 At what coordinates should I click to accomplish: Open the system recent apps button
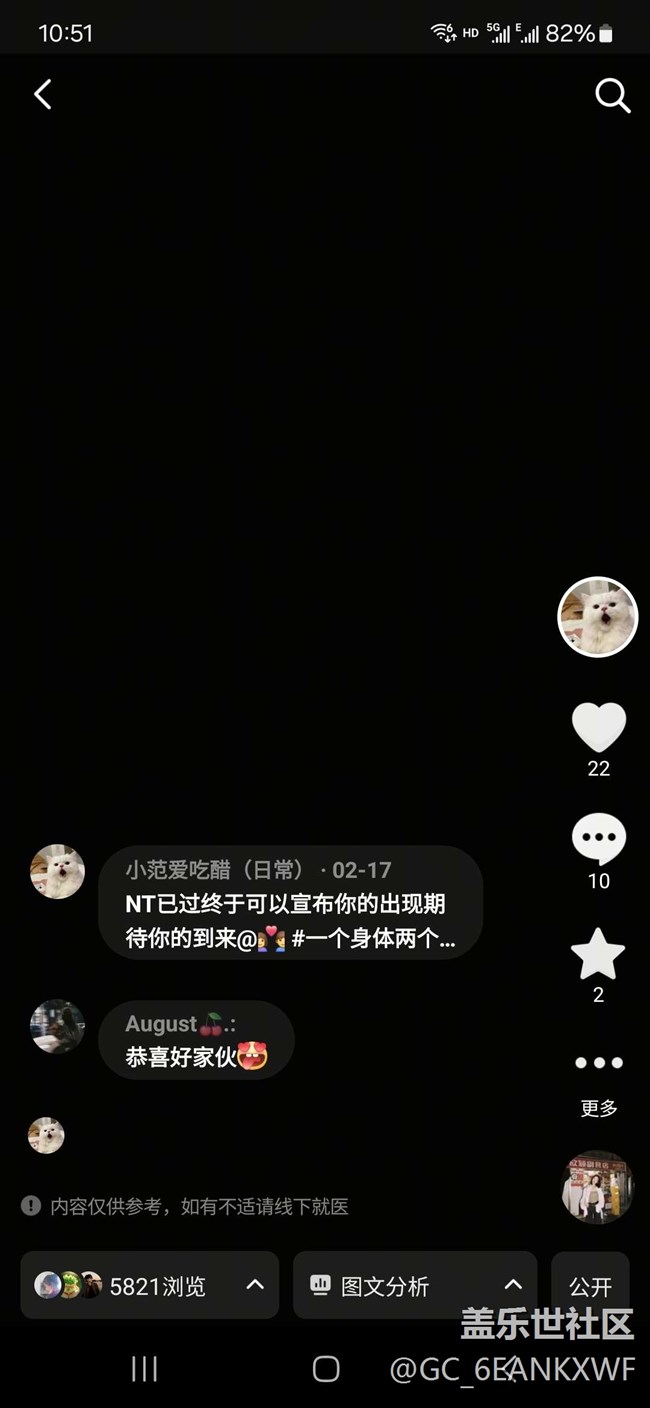coord(145,1369)
